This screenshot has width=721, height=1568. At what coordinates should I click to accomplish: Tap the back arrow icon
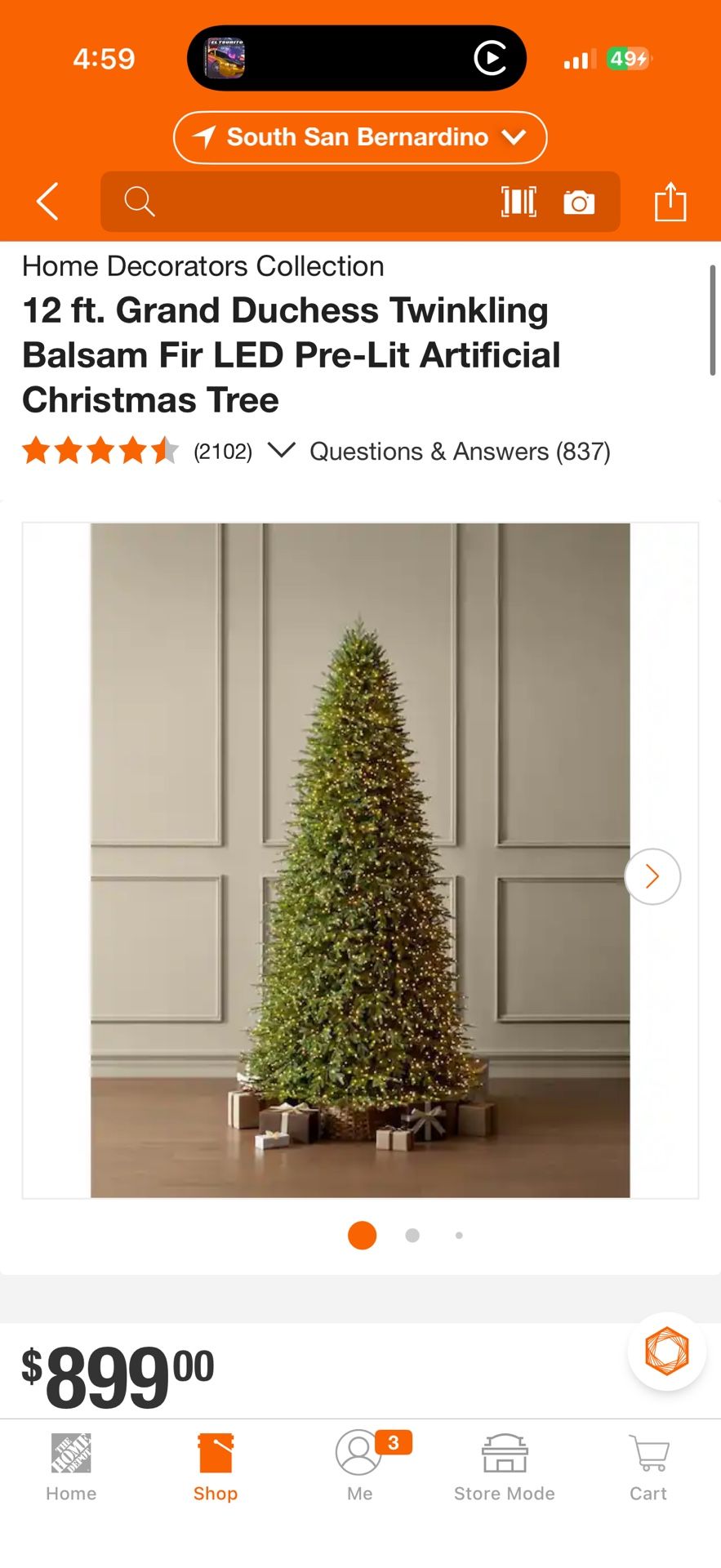(x=46, y=202)
